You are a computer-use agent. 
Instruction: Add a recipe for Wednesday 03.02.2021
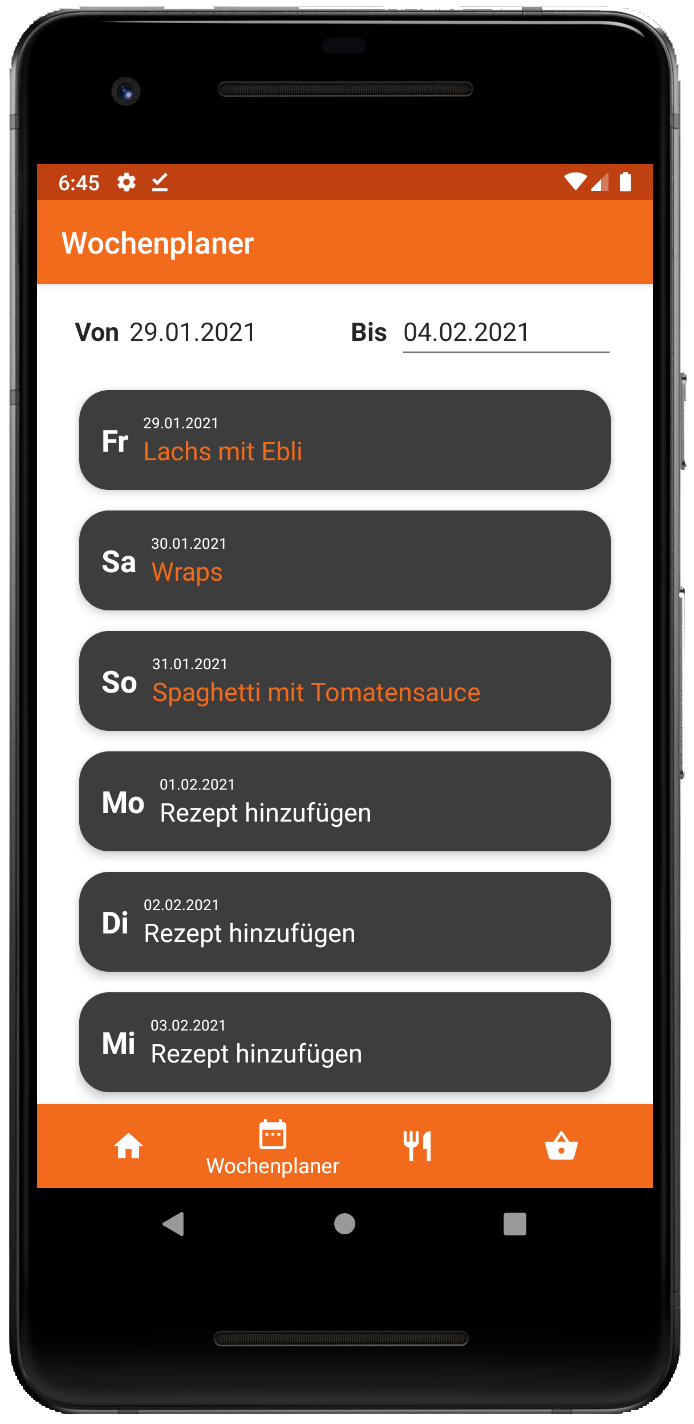345,1042
